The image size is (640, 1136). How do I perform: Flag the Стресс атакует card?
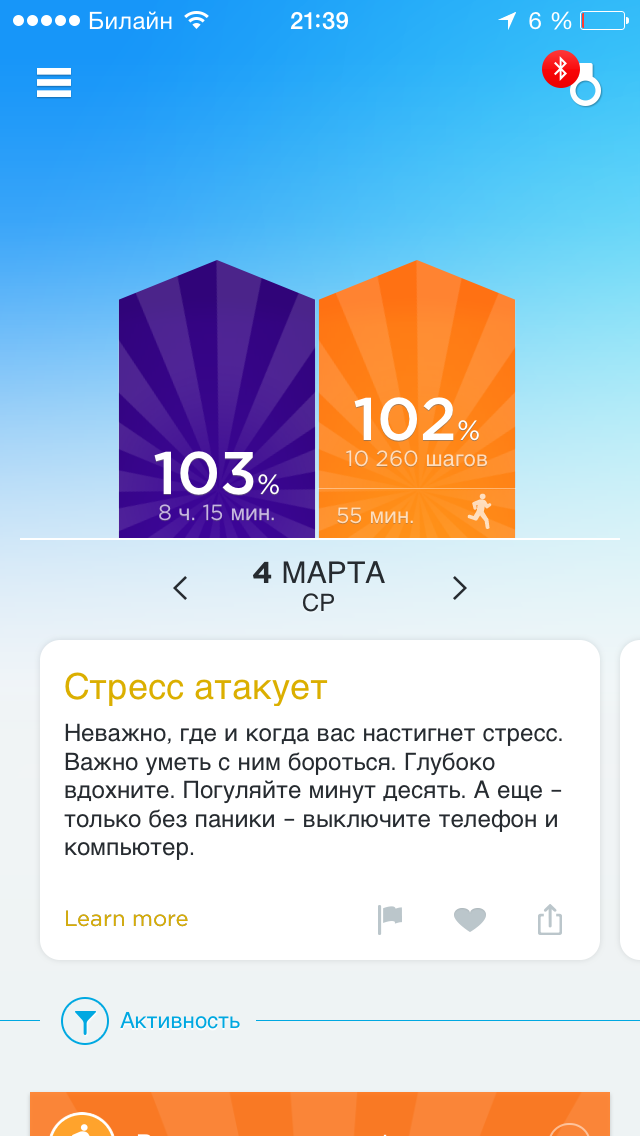(x=390, y=919)
